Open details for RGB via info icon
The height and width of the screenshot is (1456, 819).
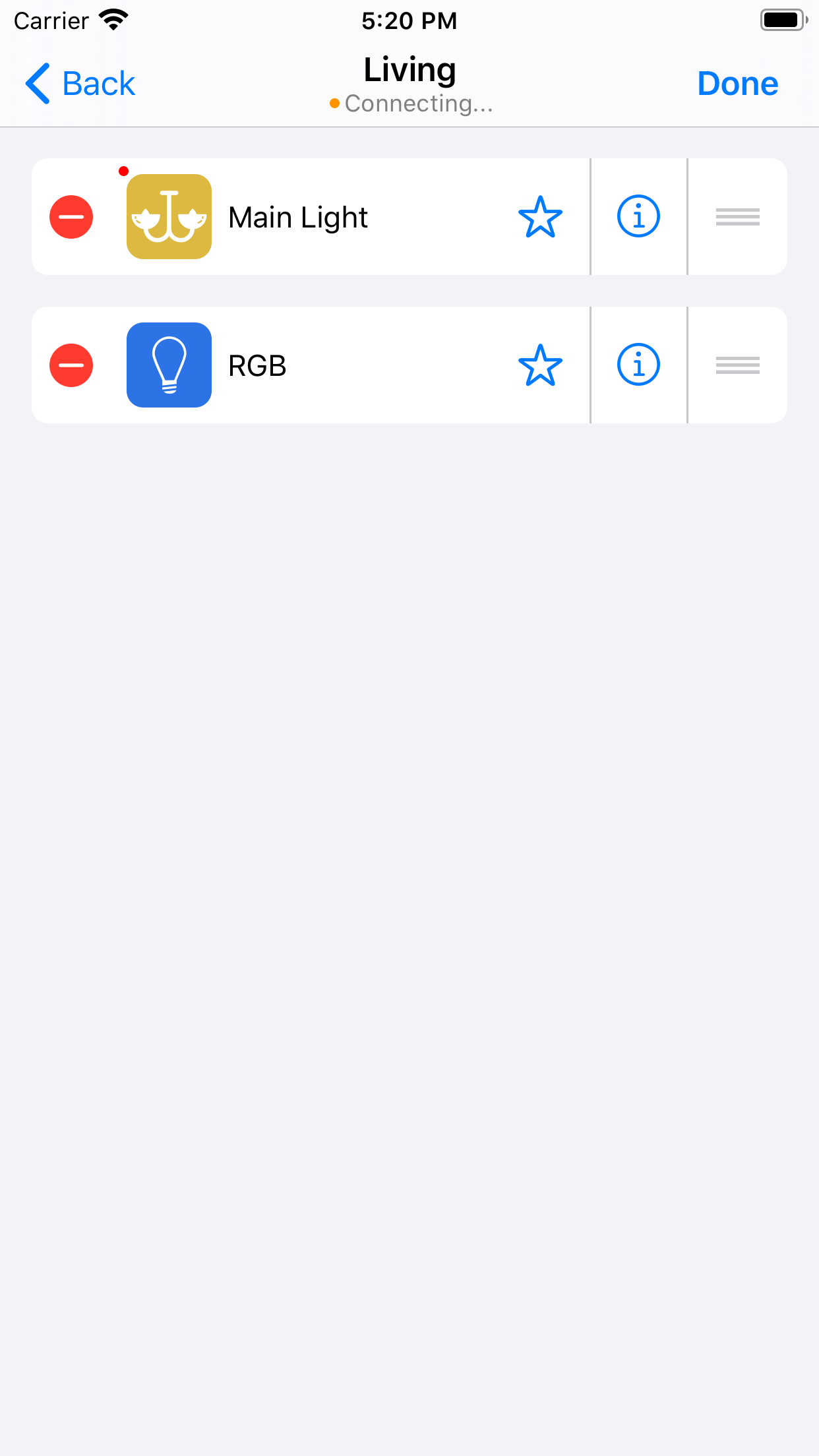(x=638, y=365)
